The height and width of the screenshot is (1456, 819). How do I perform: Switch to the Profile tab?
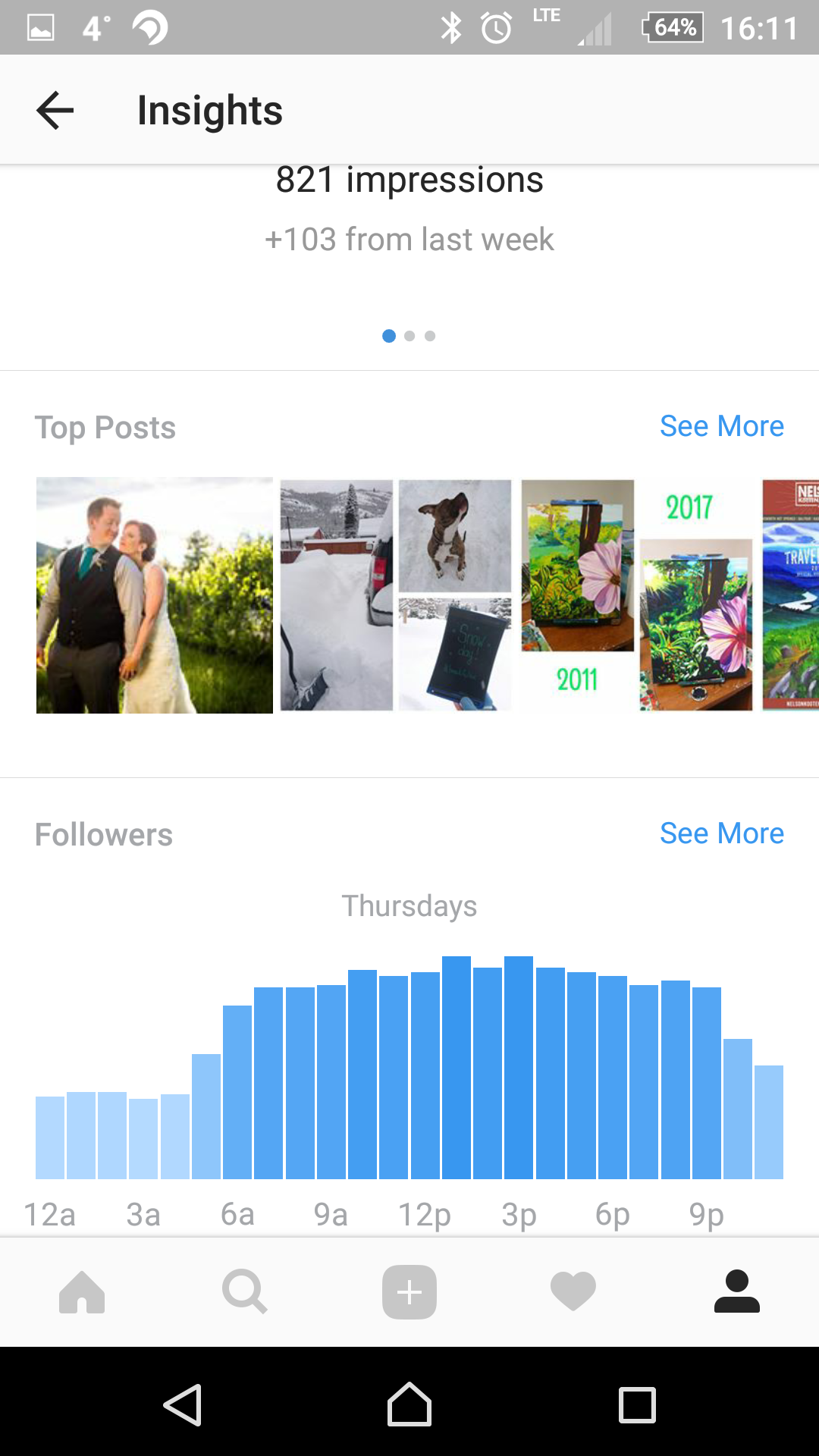tap(737, 1292)
